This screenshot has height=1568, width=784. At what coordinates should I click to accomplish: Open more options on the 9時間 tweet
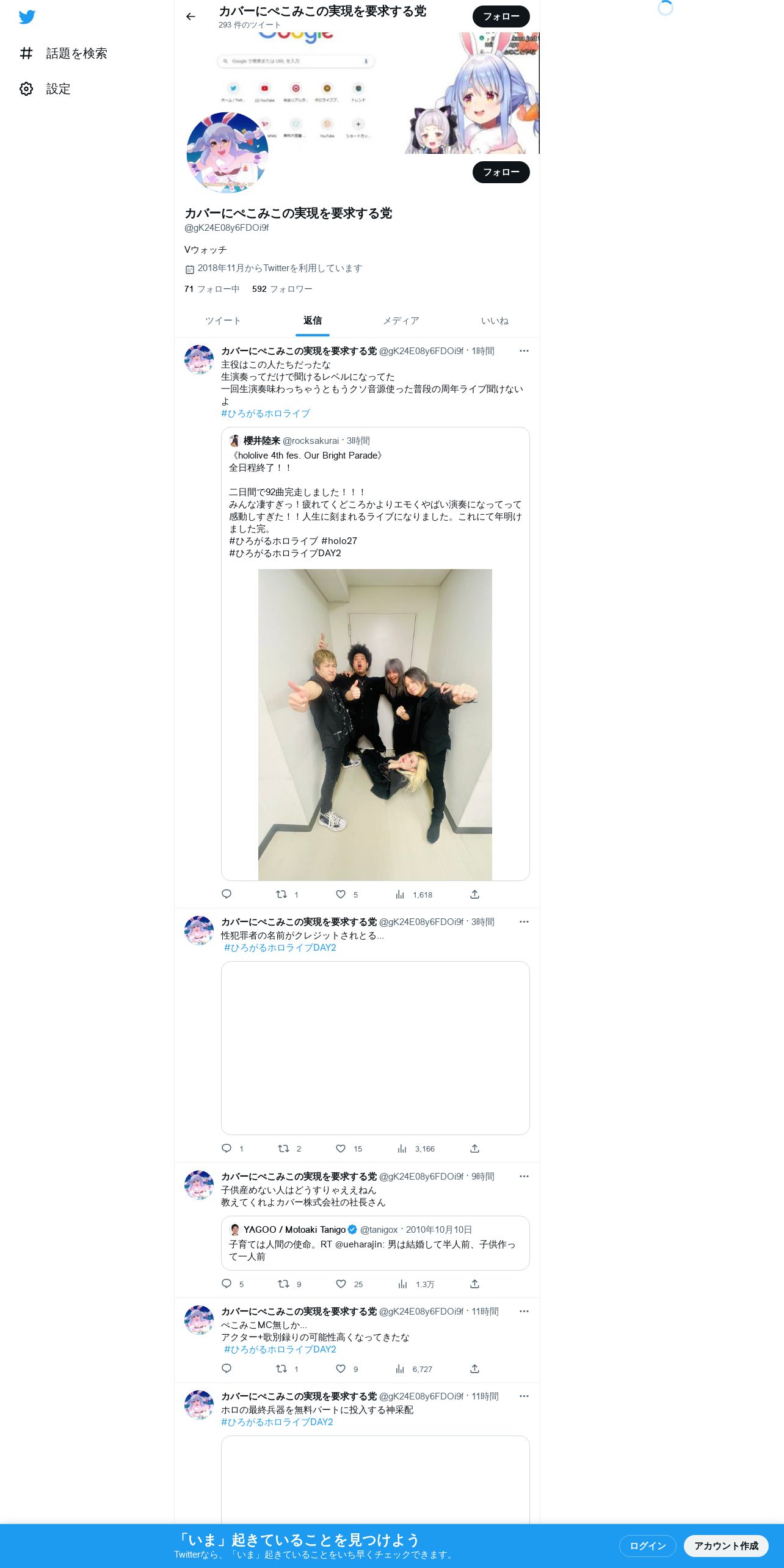click(x=524, y=1176)
